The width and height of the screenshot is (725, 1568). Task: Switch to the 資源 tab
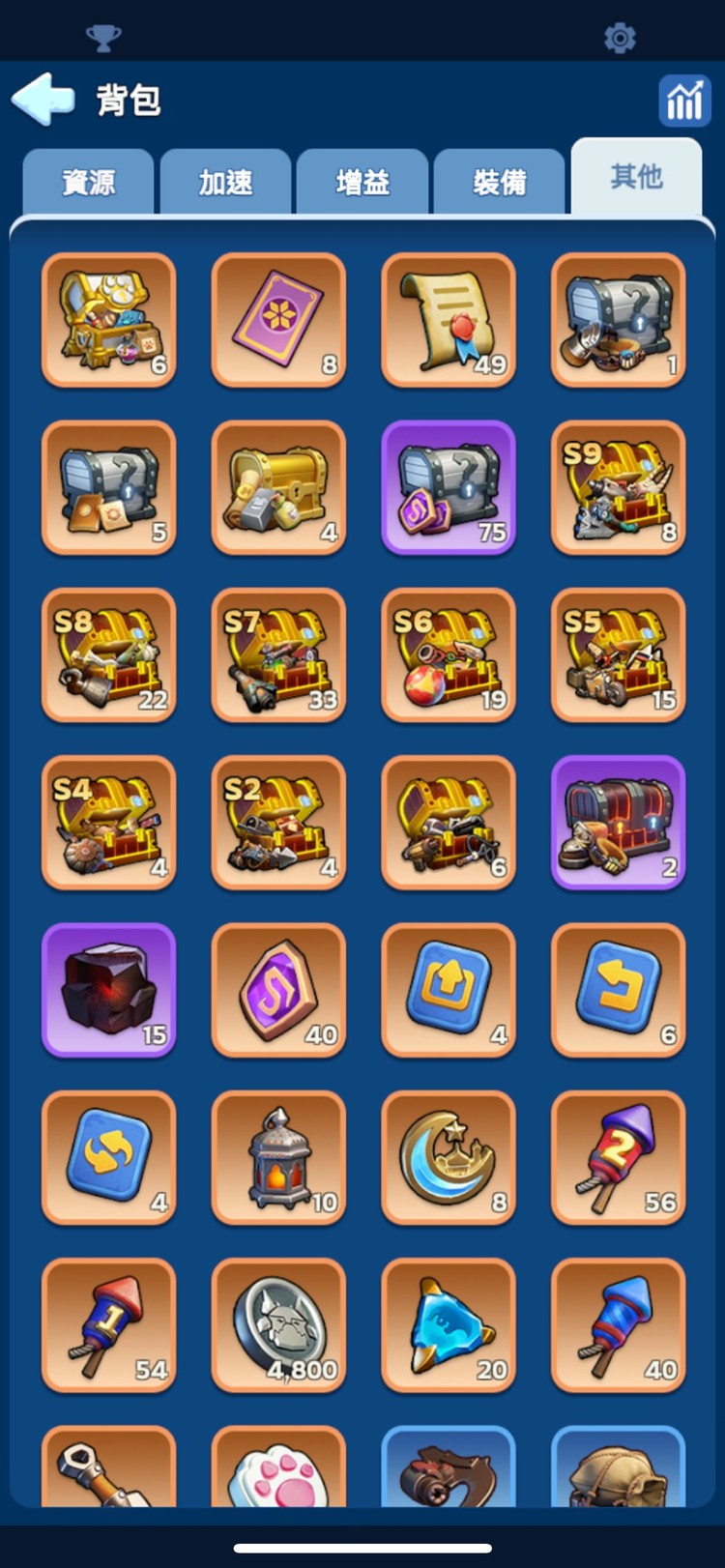click(x=88, y=182)
